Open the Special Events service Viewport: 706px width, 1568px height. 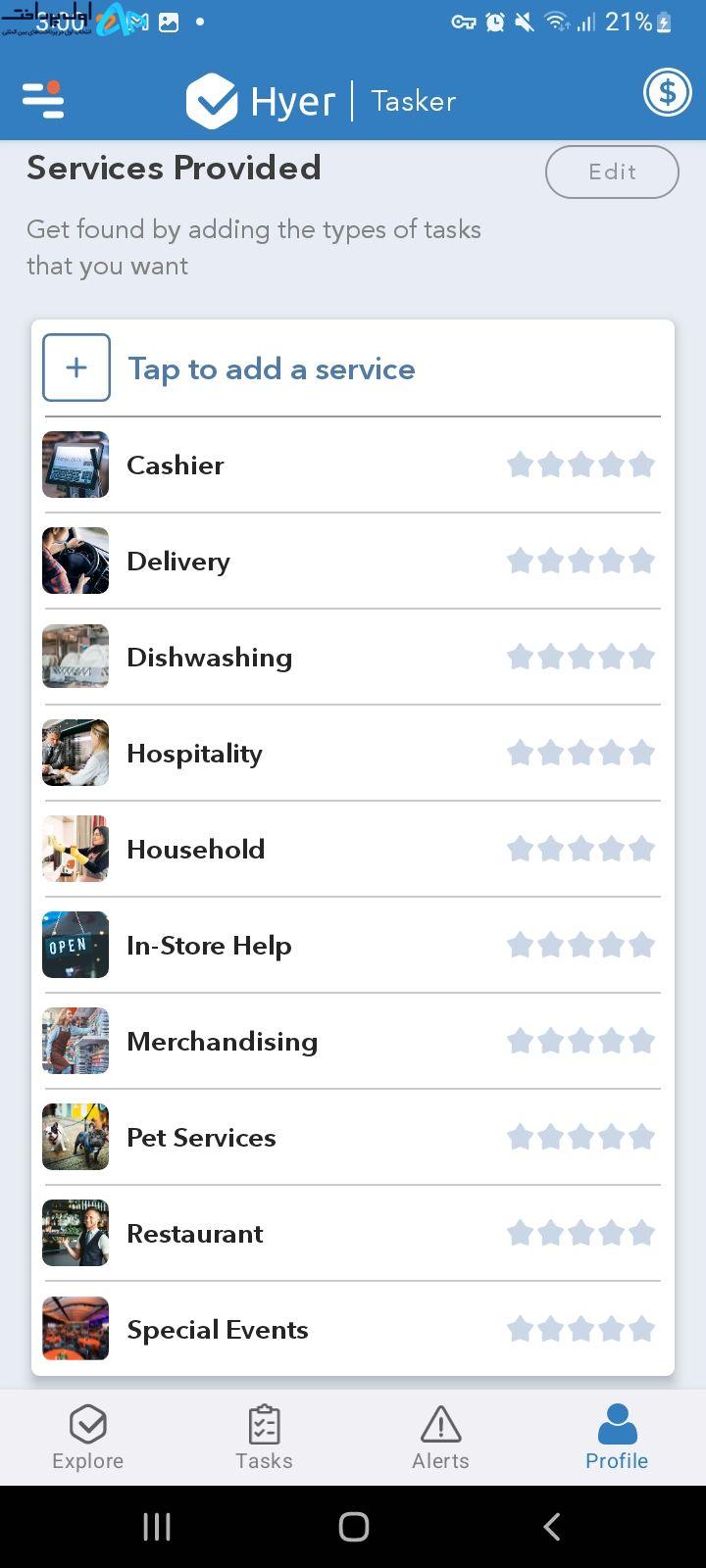tap(352, 1329)
